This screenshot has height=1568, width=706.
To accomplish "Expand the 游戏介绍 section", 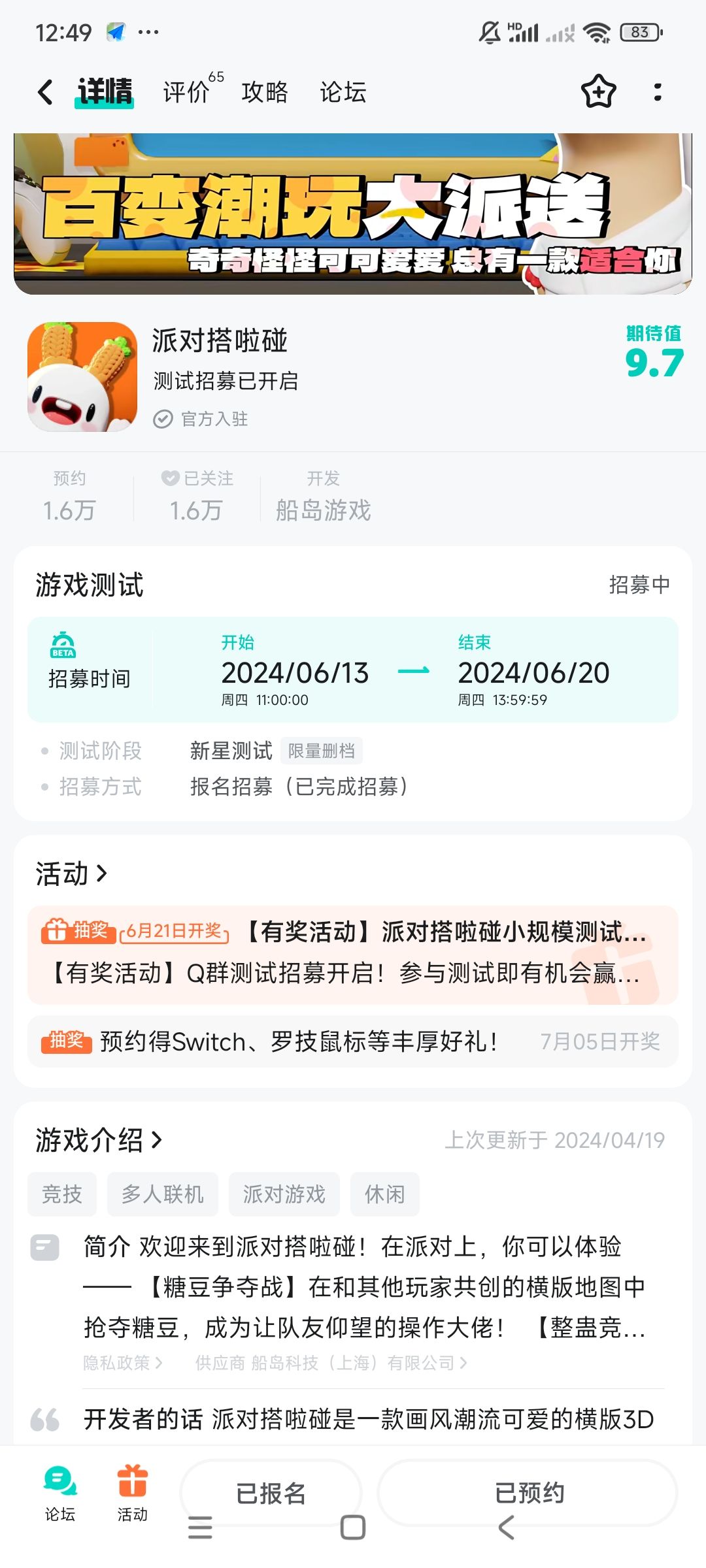I will [x=99, y=1140].
